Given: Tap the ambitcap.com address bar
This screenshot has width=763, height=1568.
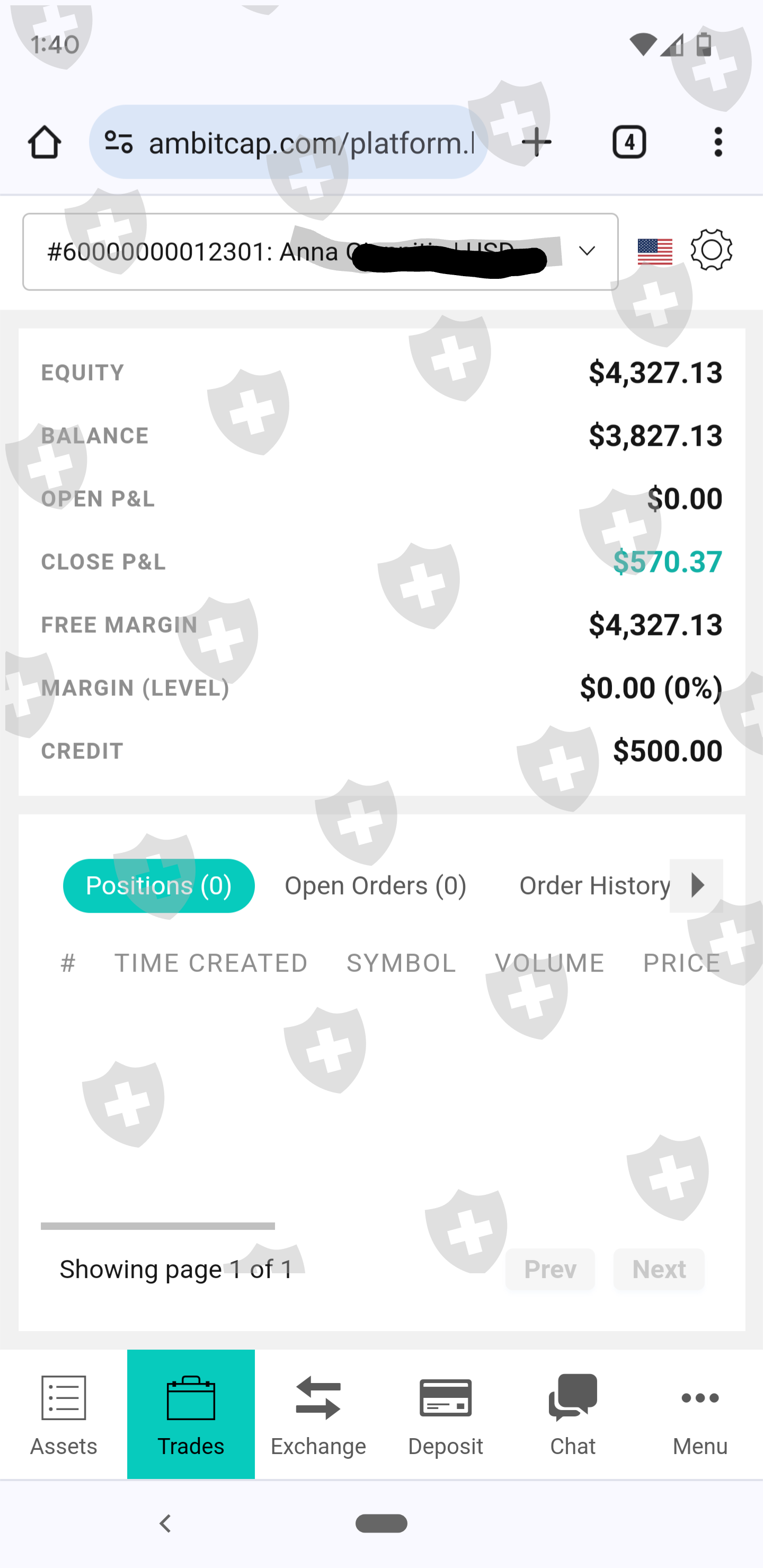Looking at the screenshot, I should coord(288,142).
